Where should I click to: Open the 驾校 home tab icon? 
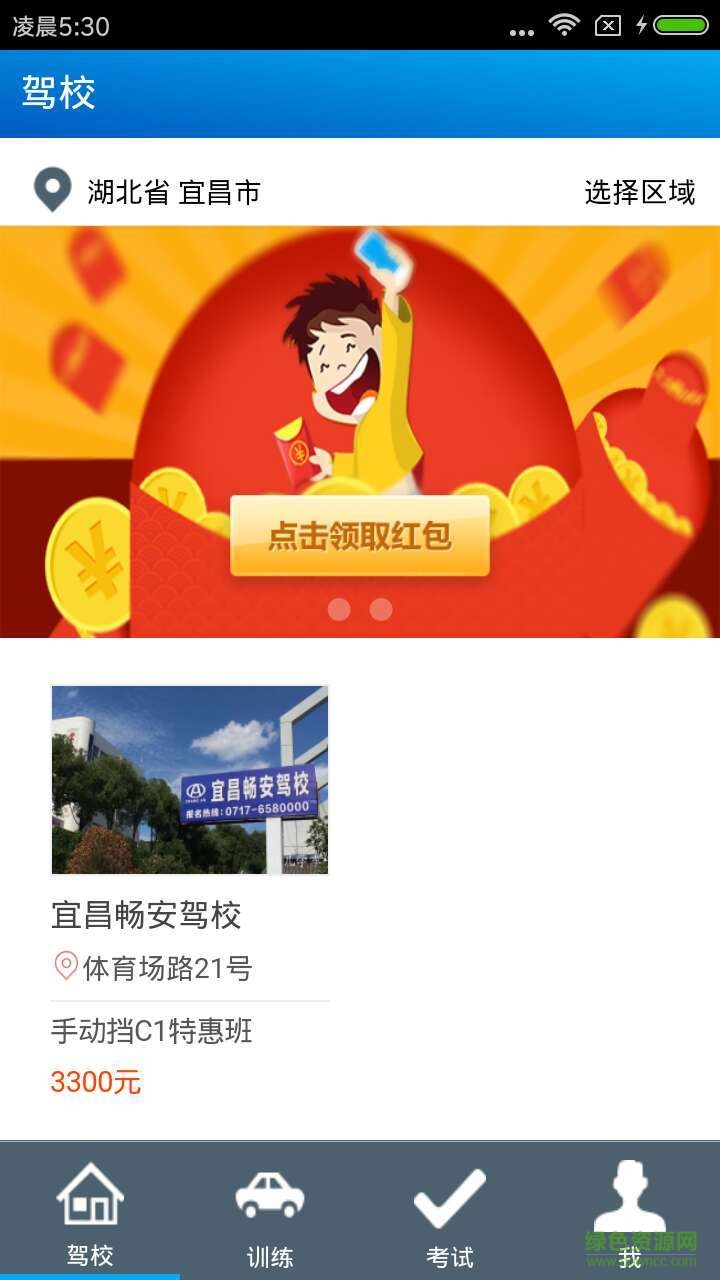[x=92, y=1193]
